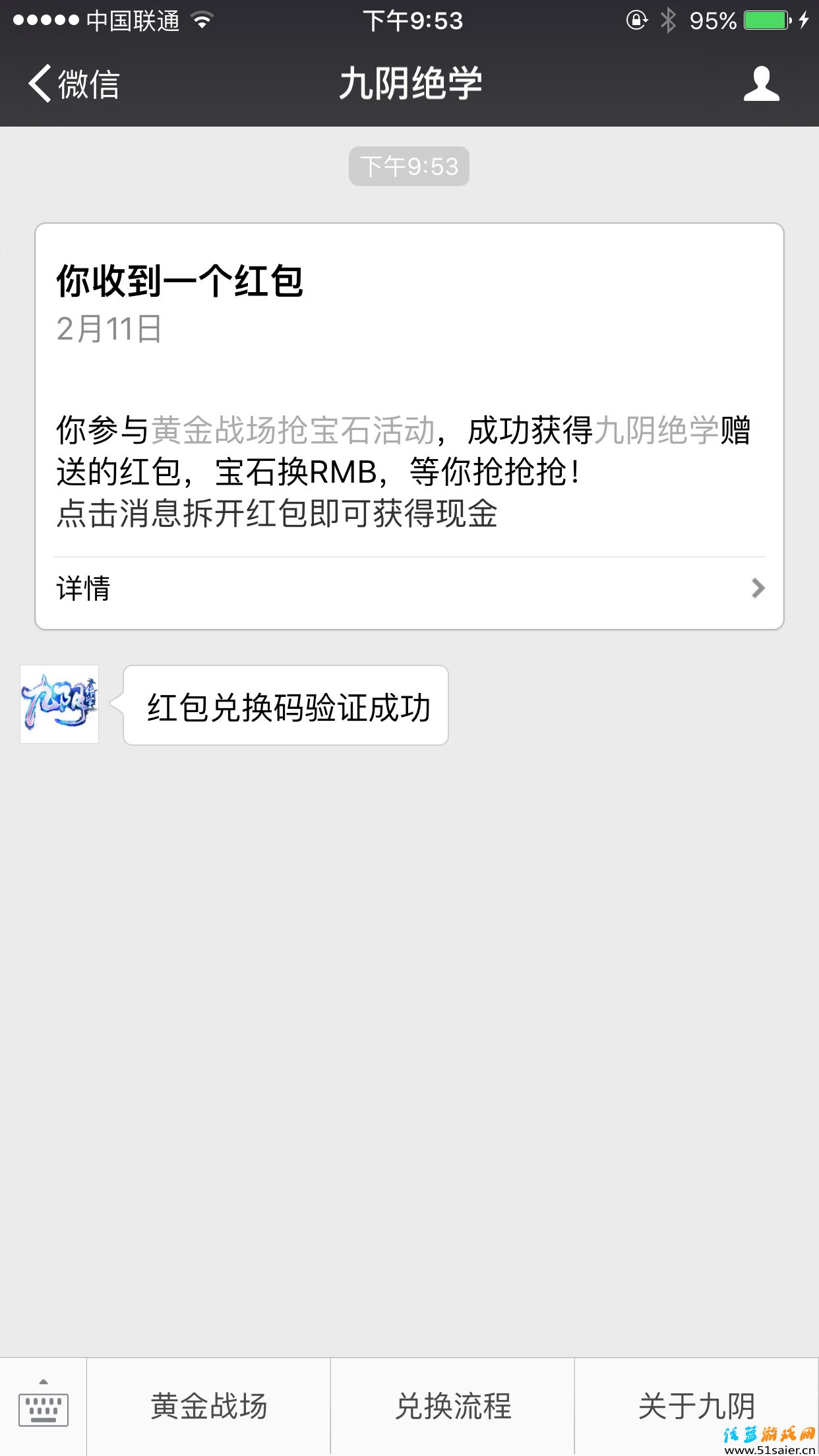
Task: Tap the 九阴 account avatar
Action: pyautogui.click(x=59, y=704)
